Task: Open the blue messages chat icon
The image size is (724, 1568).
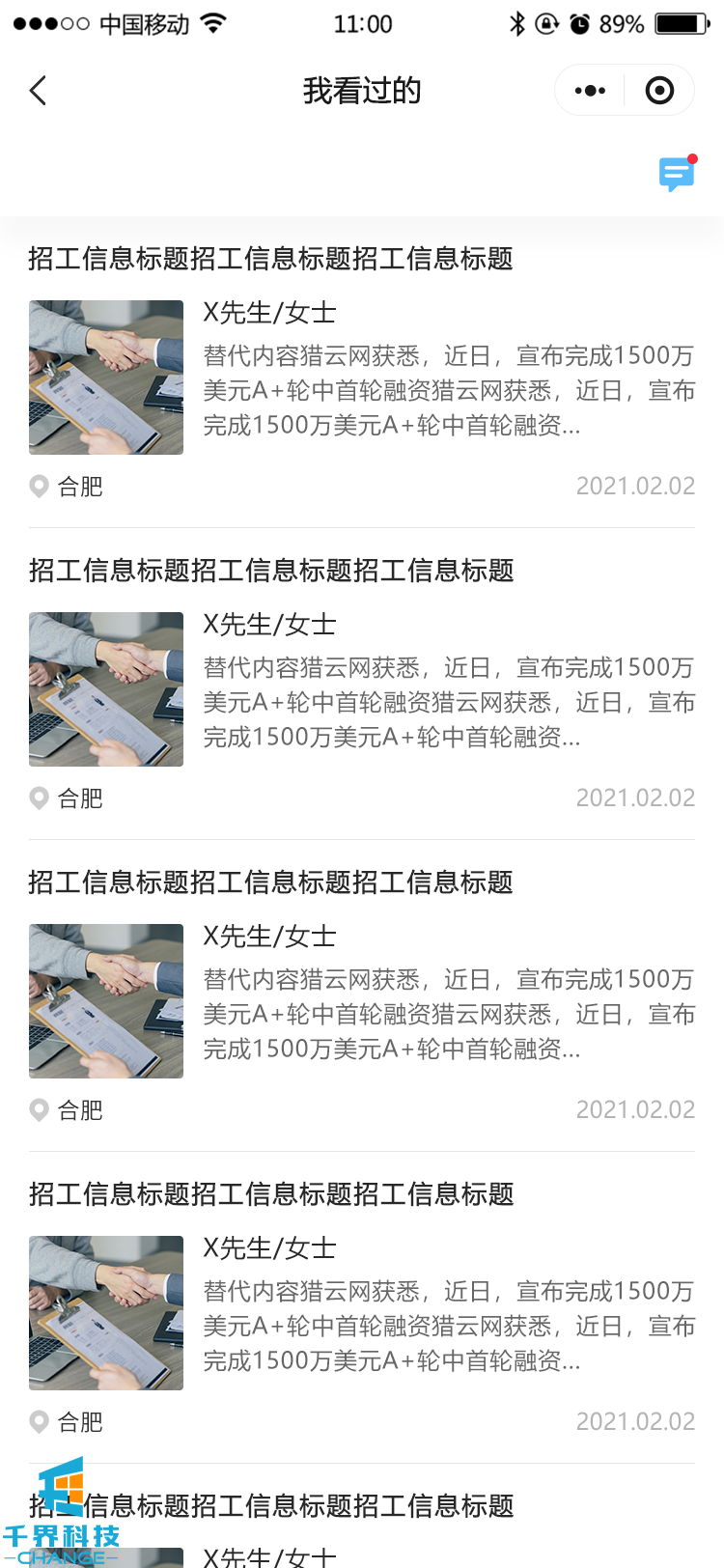Action: pos(676,175)
